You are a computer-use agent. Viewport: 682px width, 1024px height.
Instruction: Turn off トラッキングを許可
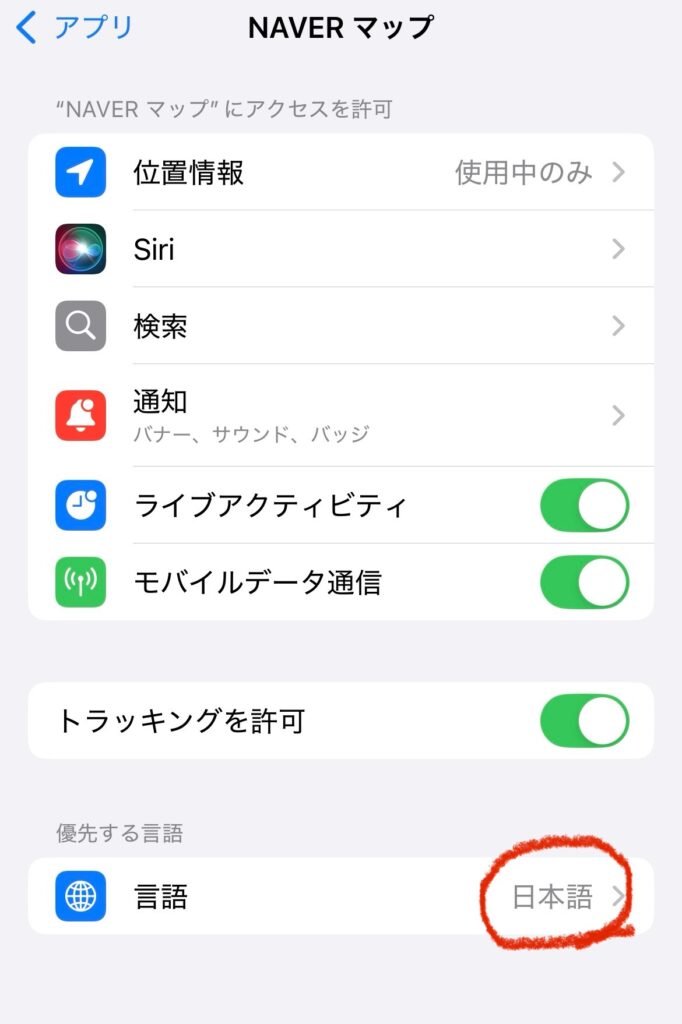coord(584,721)
